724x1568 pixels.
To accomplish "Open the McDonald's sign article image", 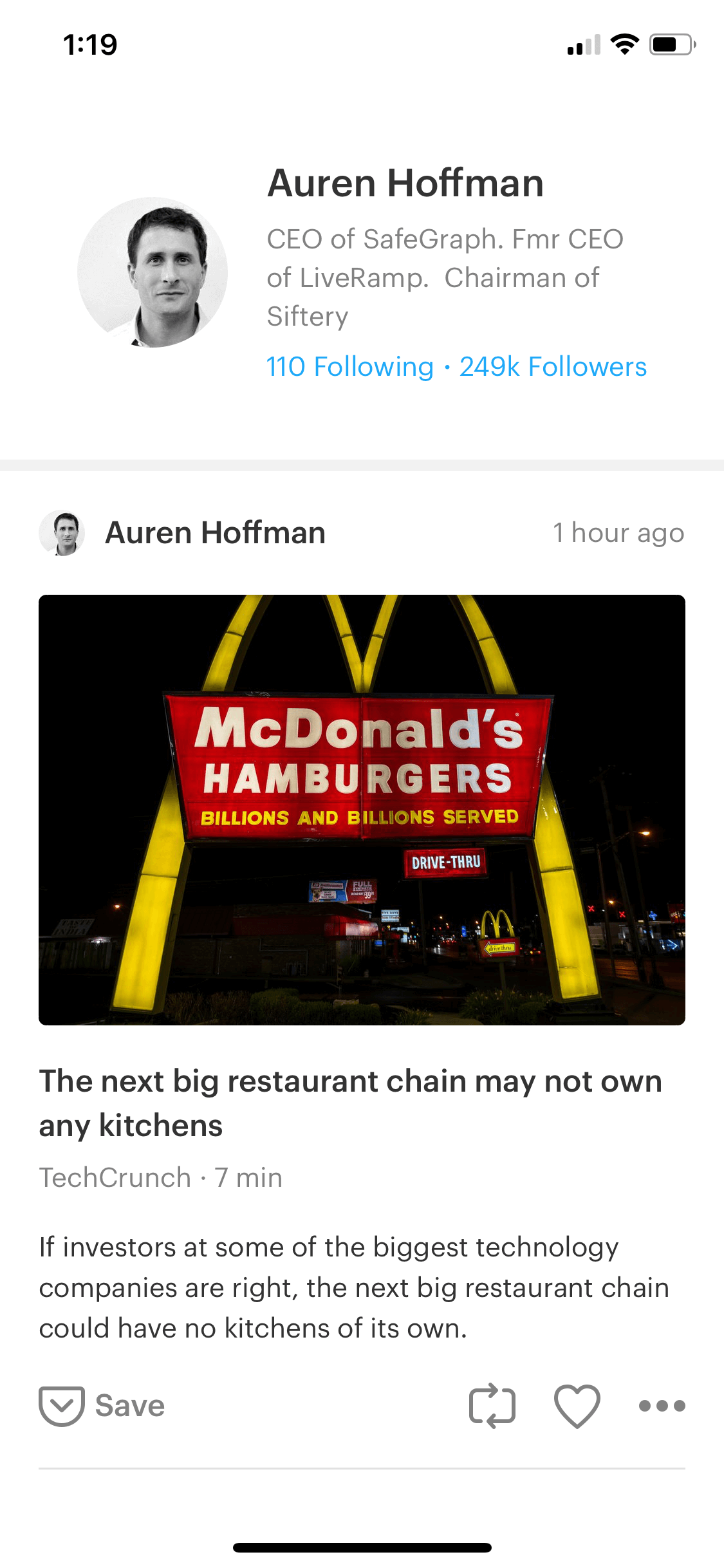I will [362, 810].
